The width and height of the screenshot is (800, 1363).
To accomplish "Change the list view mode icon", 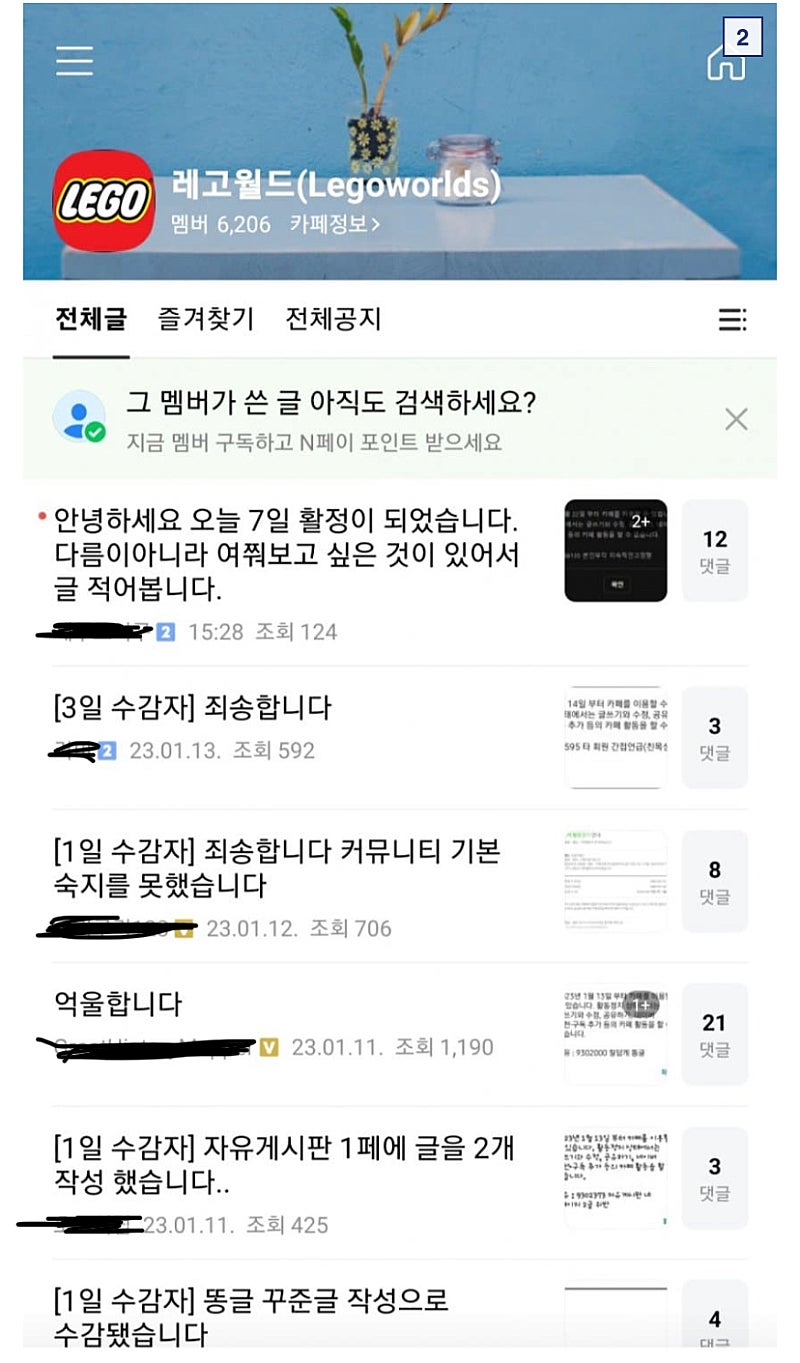I will (x=732, y=320).
